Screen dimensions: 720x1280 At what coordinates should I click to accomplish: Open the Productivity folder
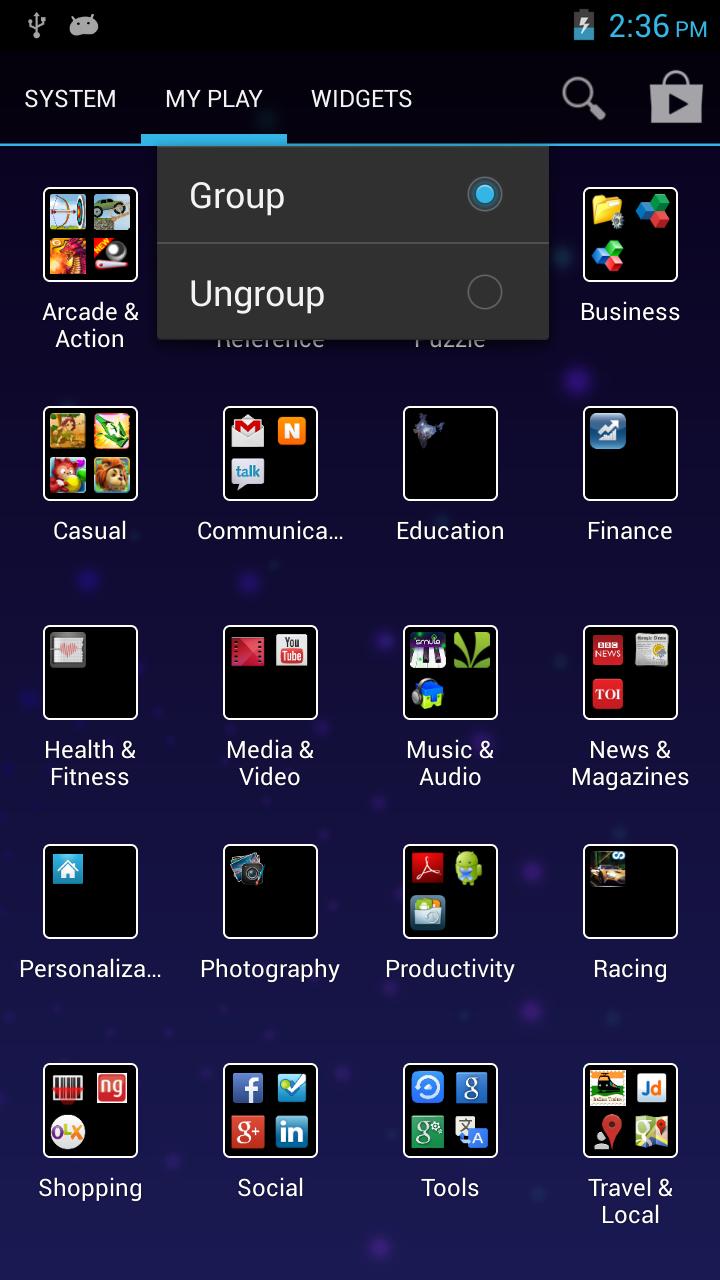click(x=450, y=891)
